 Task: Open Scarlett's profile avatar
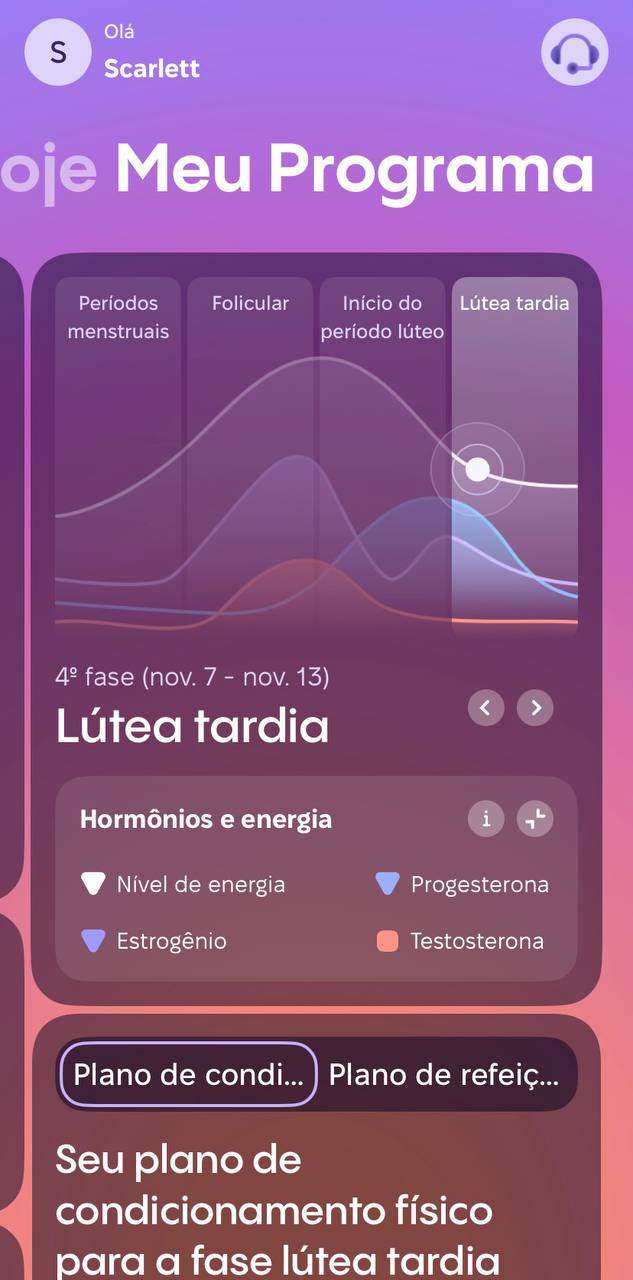[x=58, y=52]
